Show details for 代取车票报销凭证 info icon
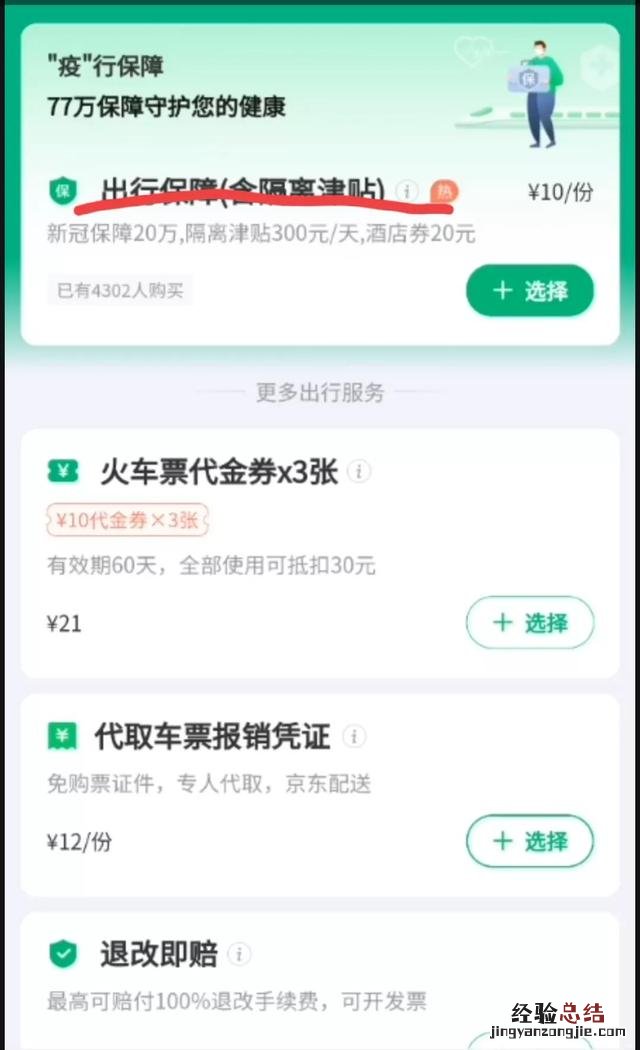 point(354,738)
